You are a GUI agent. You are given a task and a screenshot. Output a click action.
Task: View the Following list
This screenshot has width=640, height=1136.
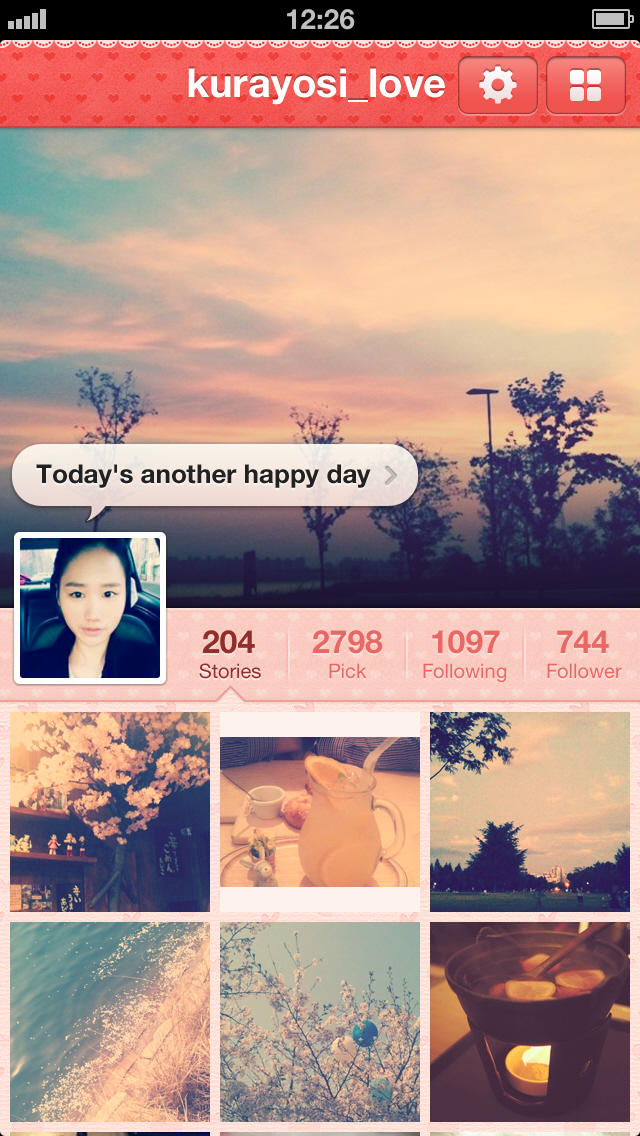(465, 654)
